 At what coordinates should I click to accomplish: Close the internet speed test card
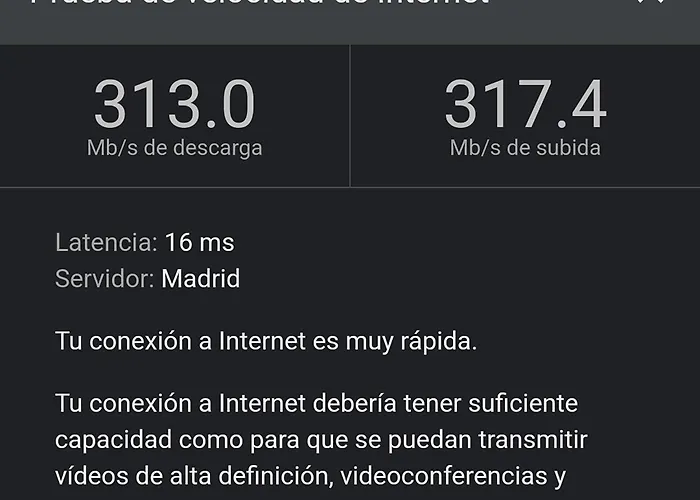tap(650, 3)
